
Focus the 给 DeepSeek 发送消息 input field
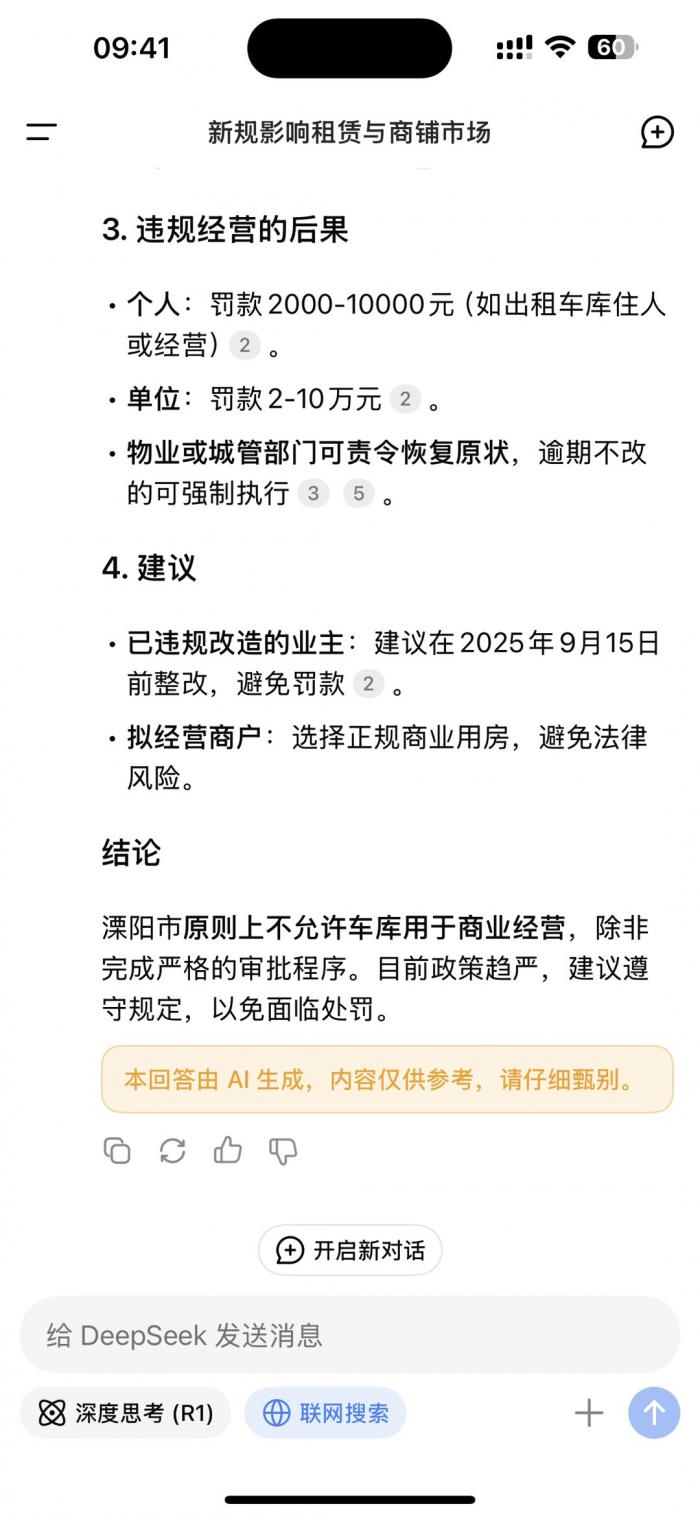pos(350,1335)
